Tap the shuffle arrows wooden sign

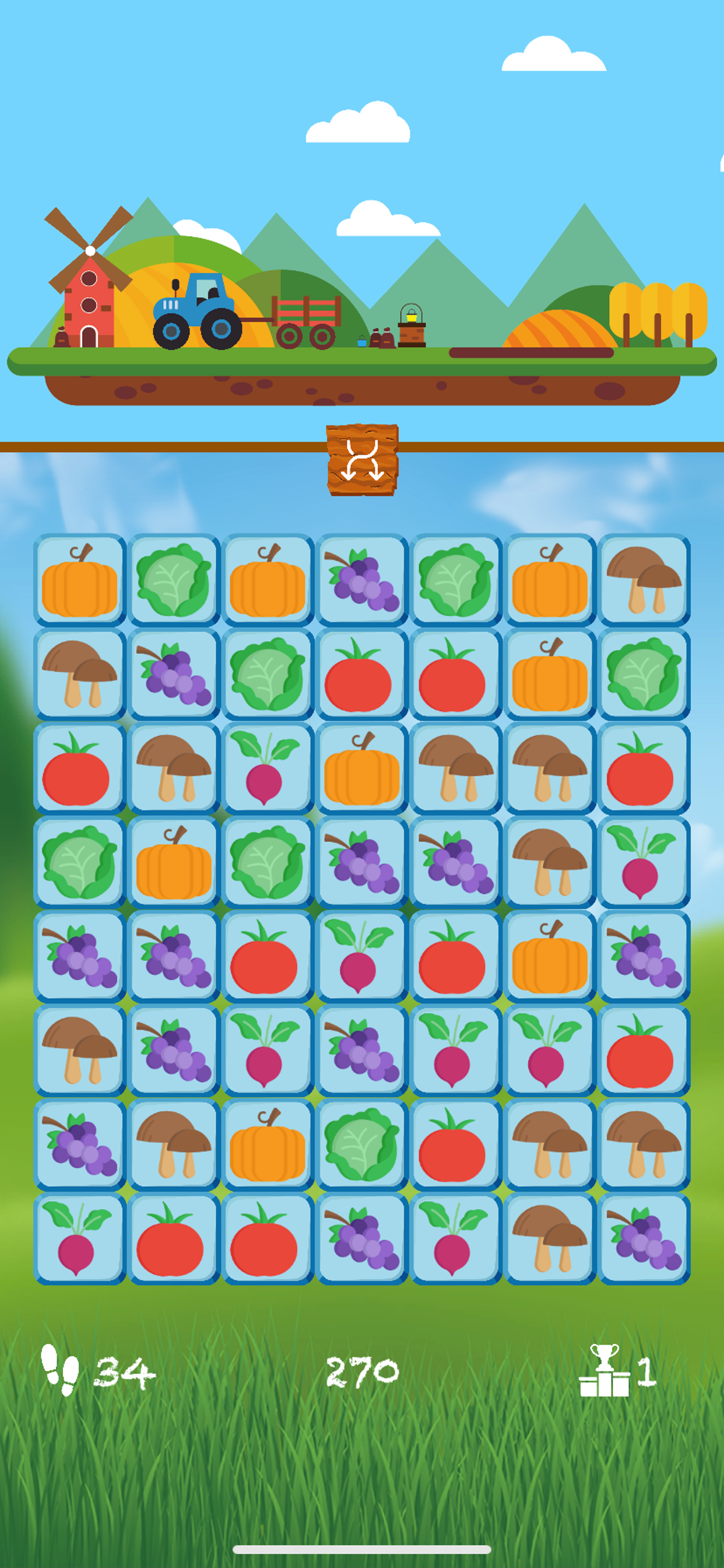362,463
